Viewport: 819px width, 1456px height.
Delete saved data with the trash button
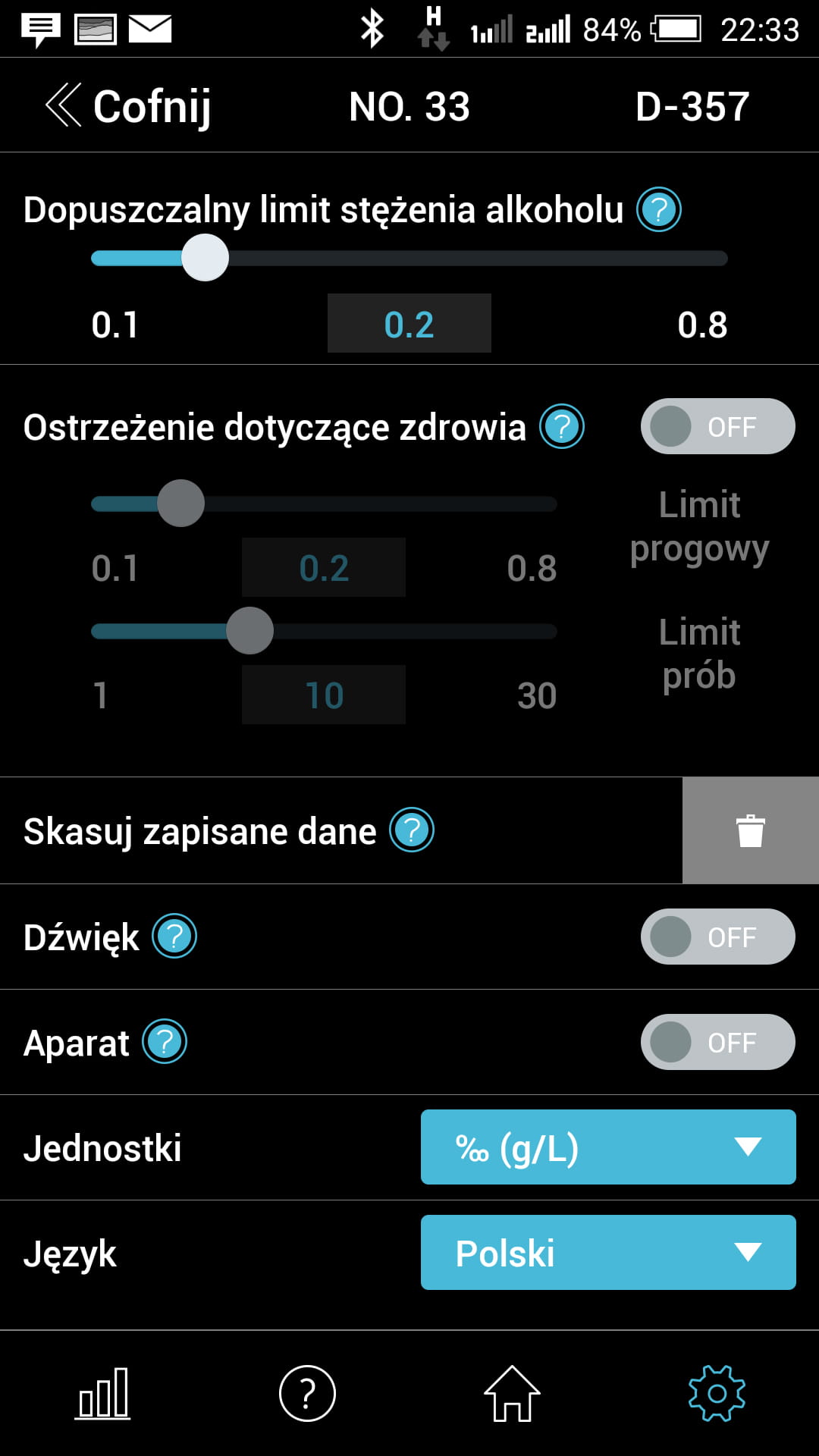(750, 830)
